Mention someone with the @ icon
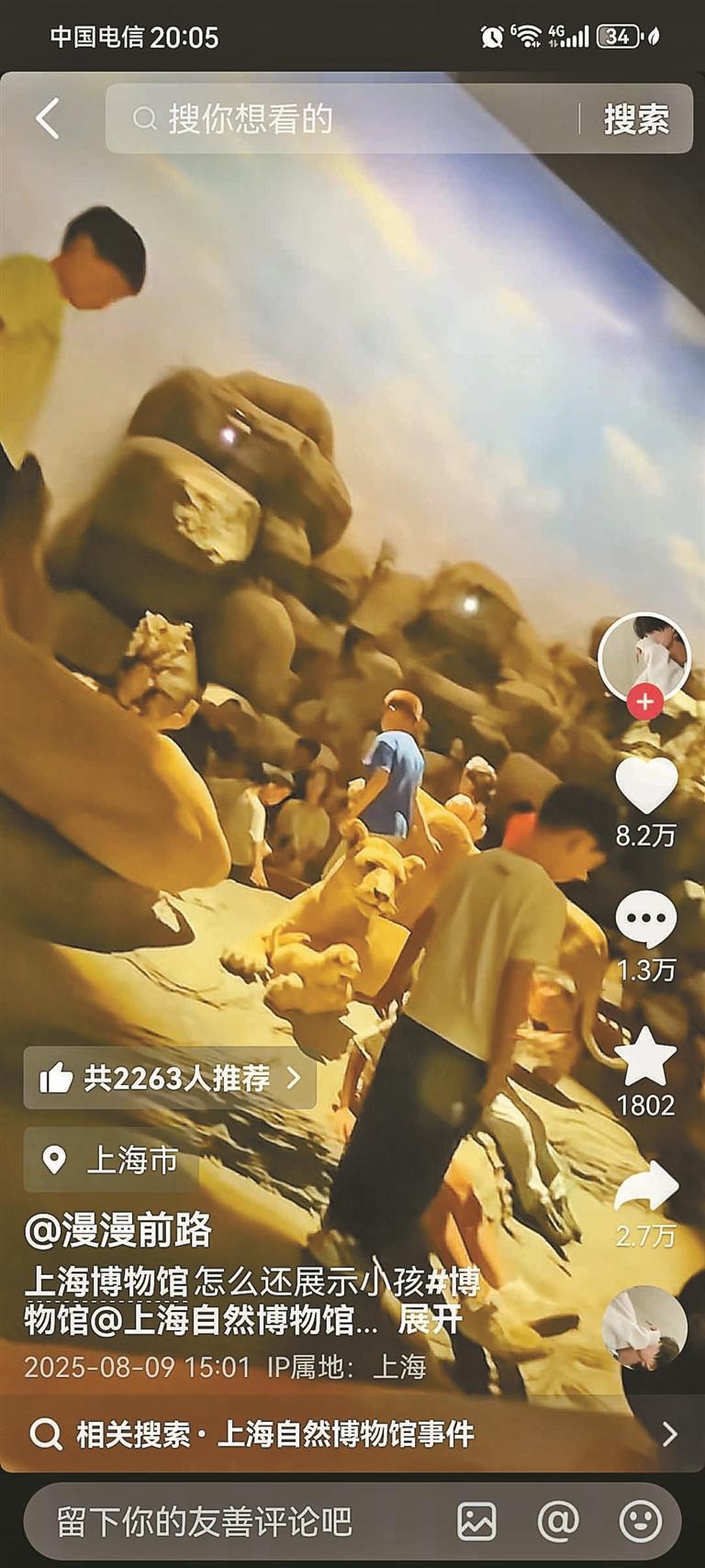This screenshot has height=1568, width=705. [558, 1521]
